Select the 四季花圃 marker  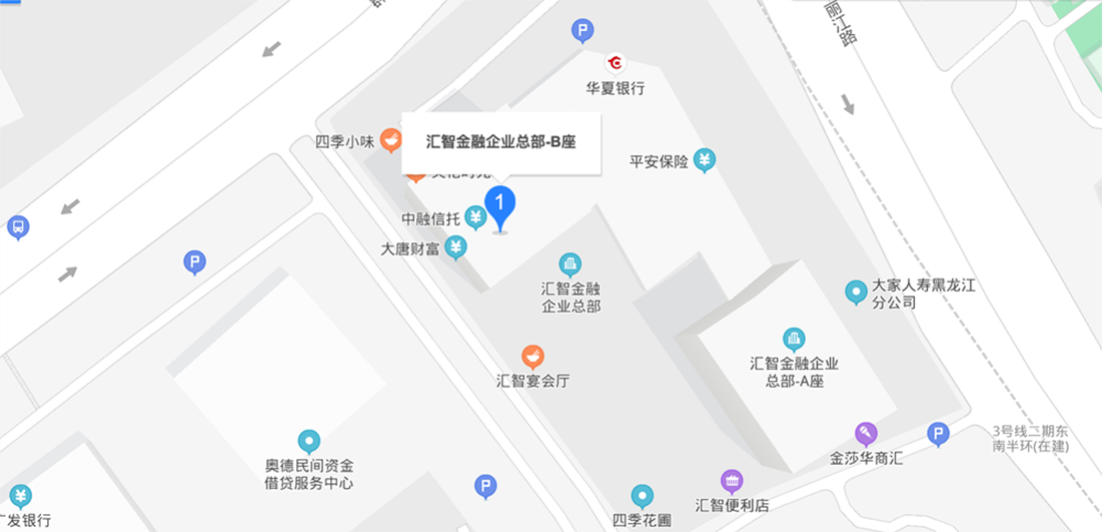point(642,495)
